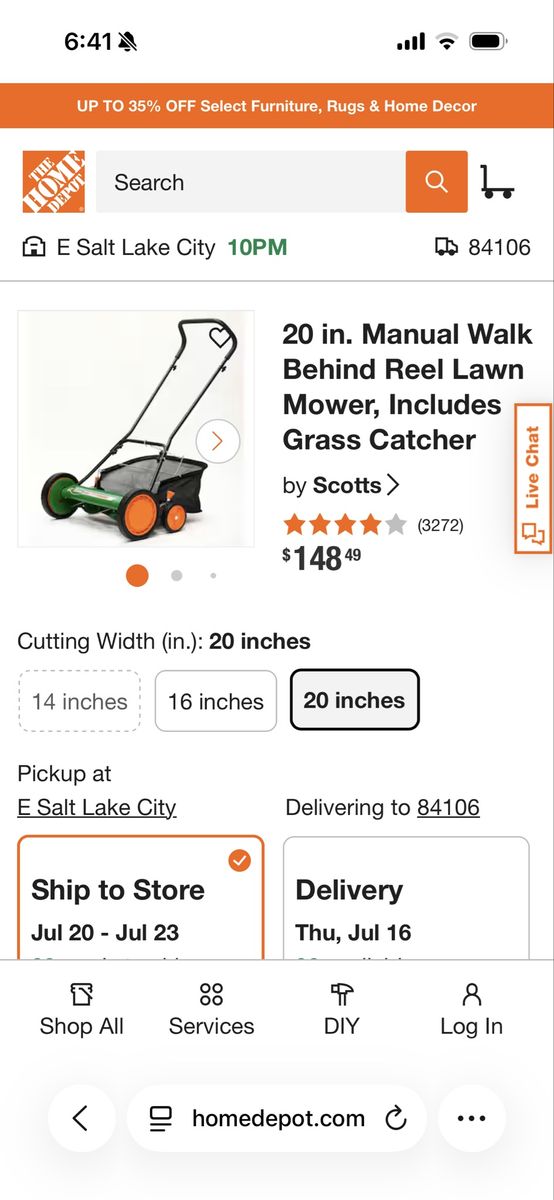The width and height of the screenshot is (554, 1200).
Task: Select the 14 inches cutting width
Action: tap(80, 701)
